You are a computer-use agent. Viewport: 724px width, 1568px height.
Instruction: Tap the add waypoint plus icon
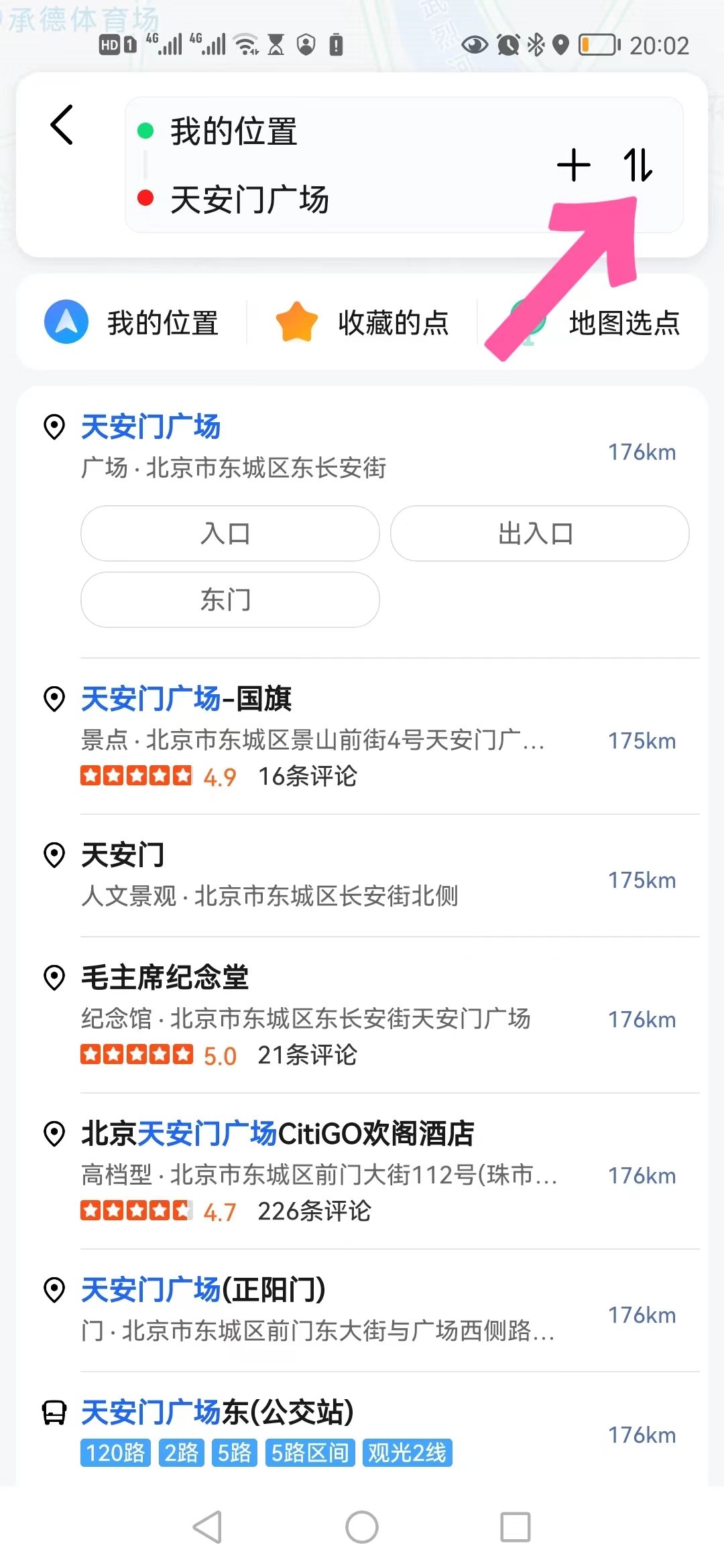coord(573,166)
